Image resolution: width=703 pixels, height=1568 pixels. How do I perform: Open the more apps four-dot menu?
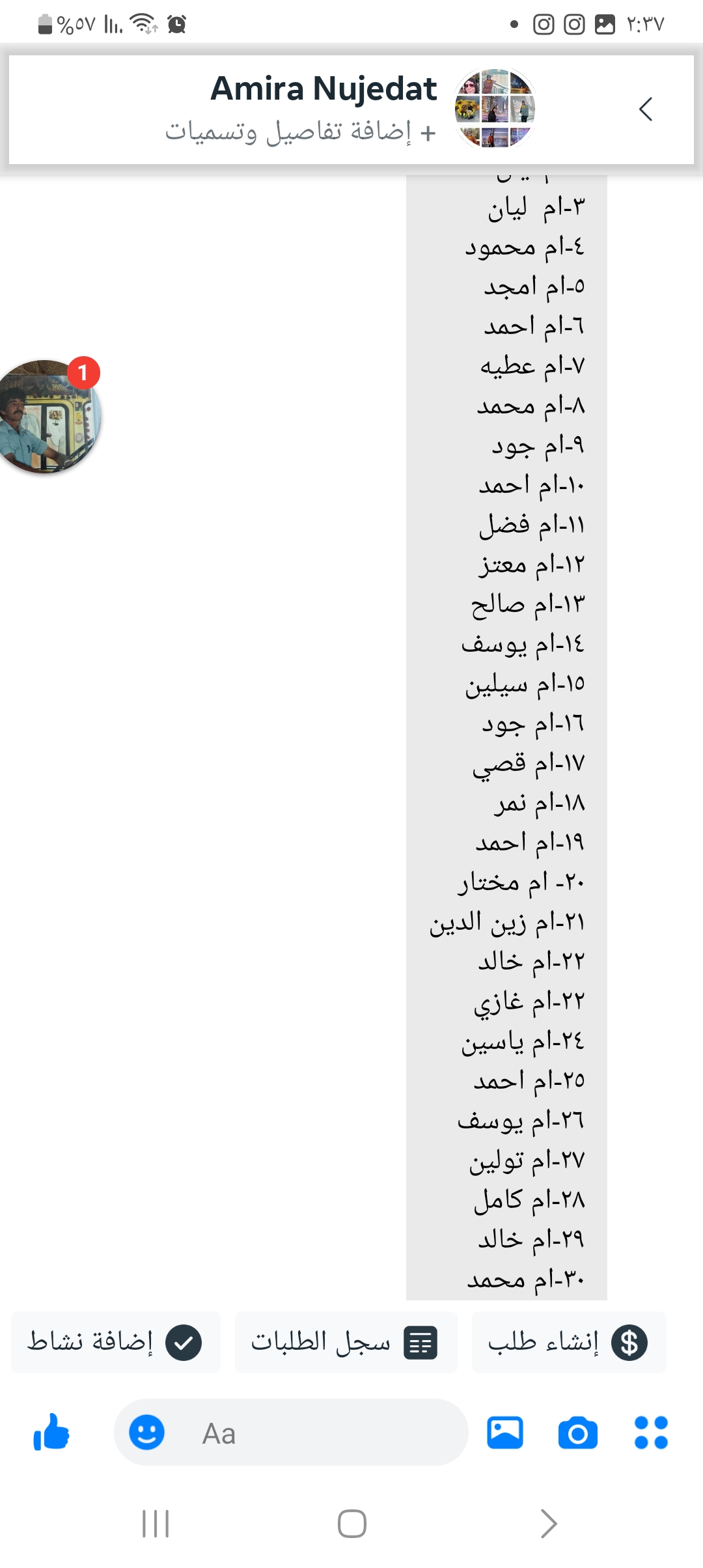(651, 1433)
